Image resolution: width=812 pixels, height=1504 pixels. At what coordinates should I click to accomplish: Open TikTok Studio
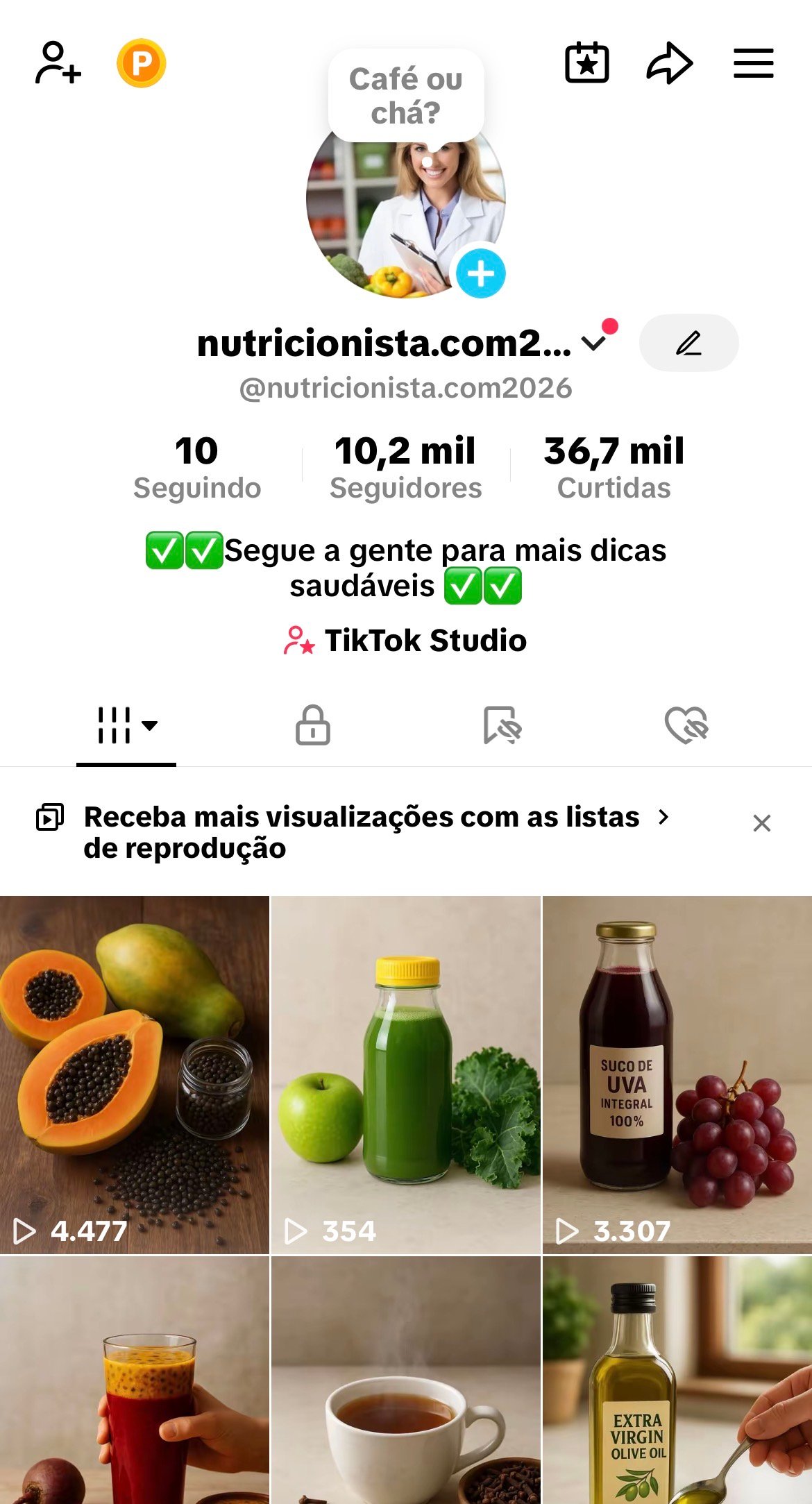click(x=406, y=641)
